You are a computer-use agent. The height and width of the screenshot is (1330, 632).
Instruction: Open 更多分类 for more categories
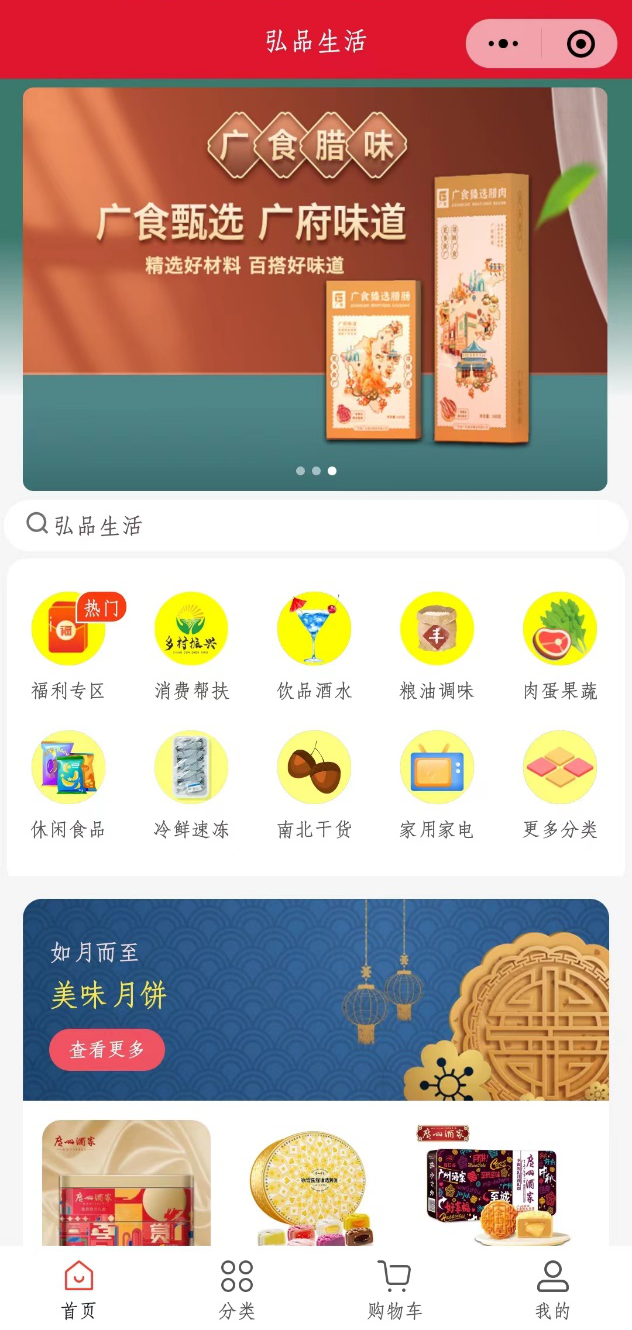560,784
